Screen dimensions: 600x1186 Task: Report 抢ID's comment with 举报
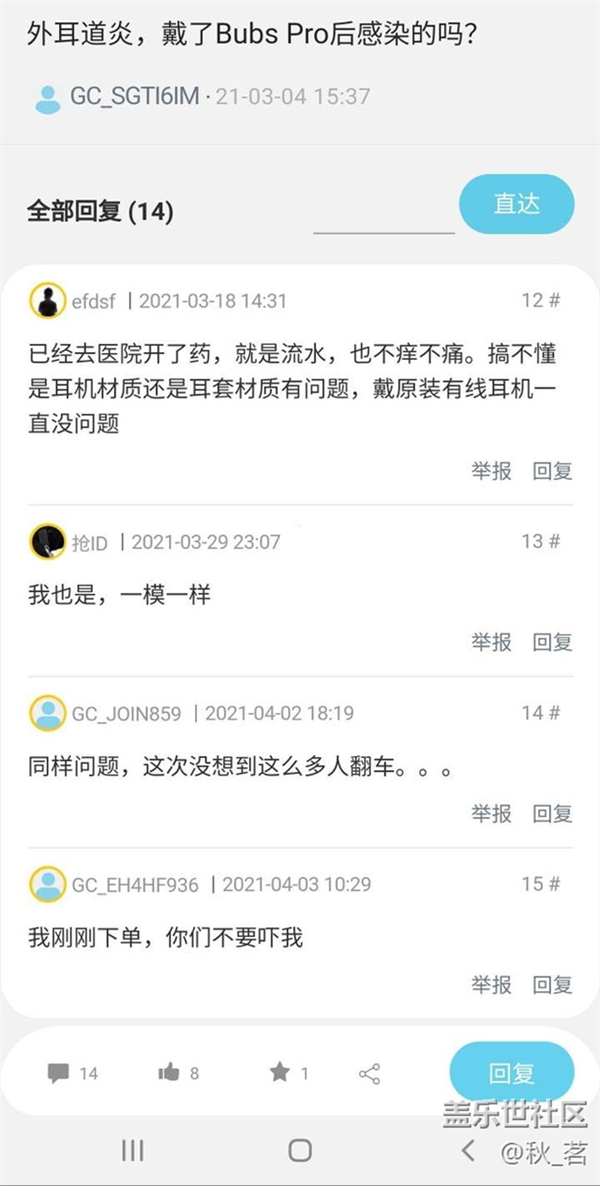(x=491, y=641)
